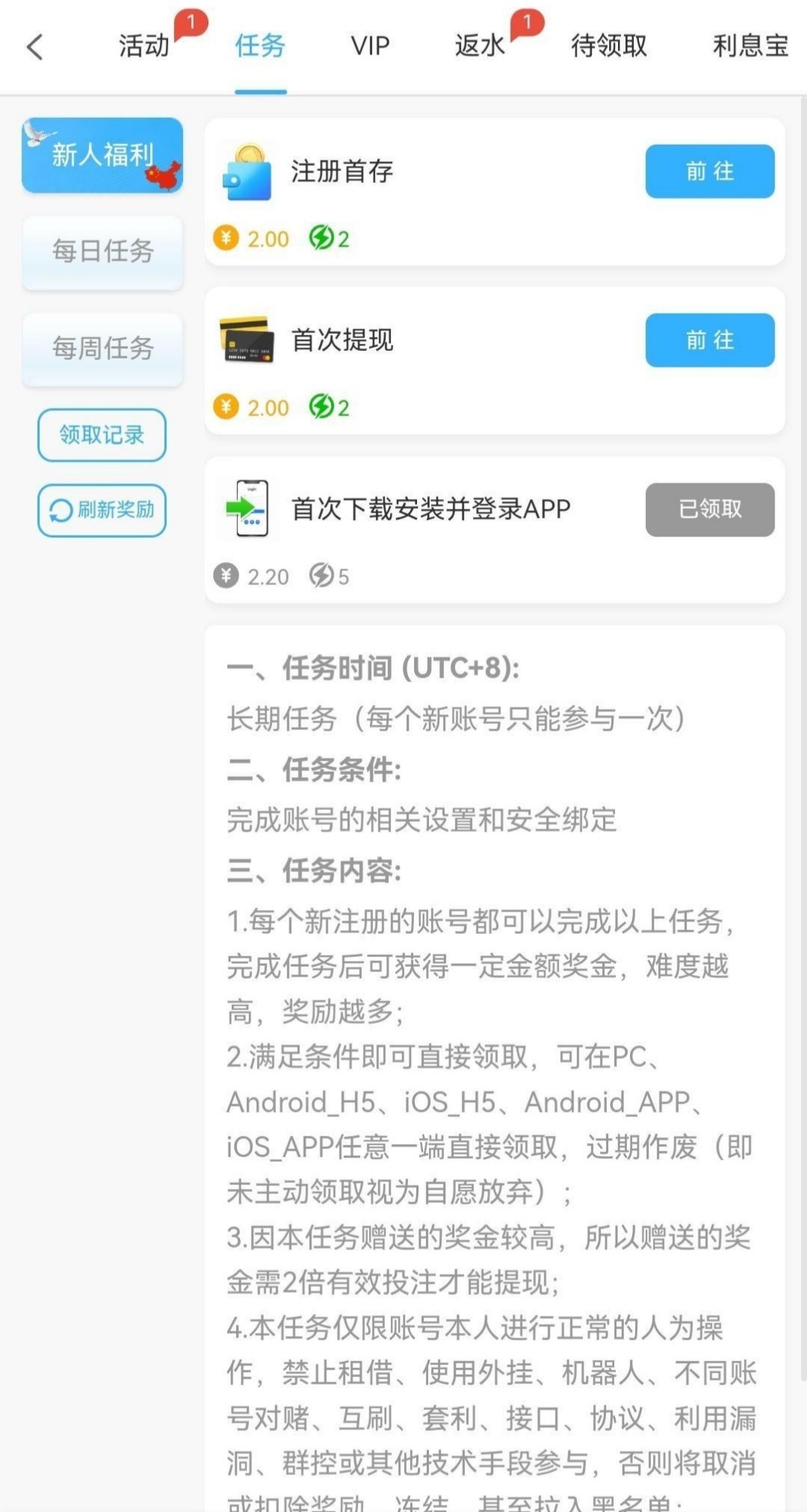The image size is (807, 1512).
Task: Open the 领取记录 claim history
Action: pyautogui.click(x=102, y=435)
